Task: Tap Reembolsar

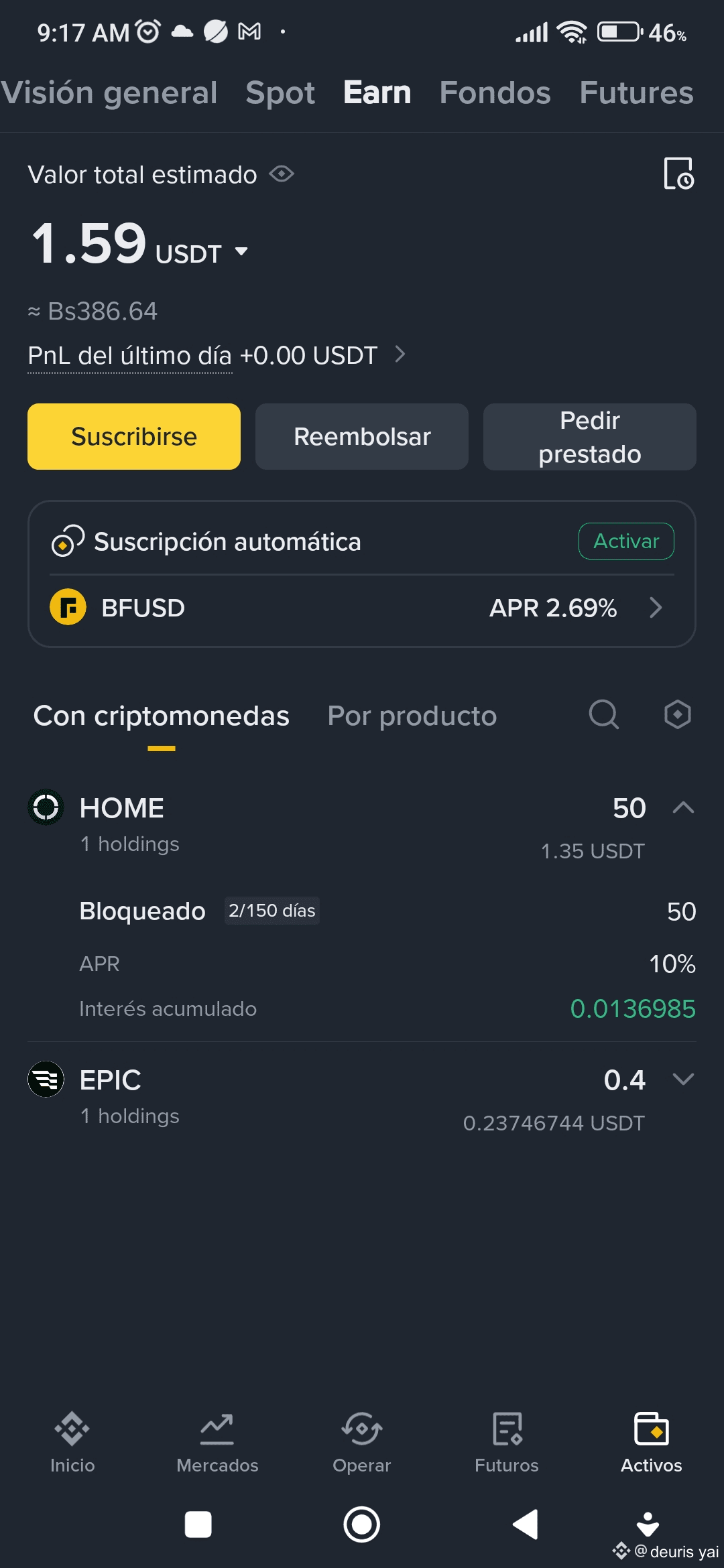Action: tap(362, 436)
